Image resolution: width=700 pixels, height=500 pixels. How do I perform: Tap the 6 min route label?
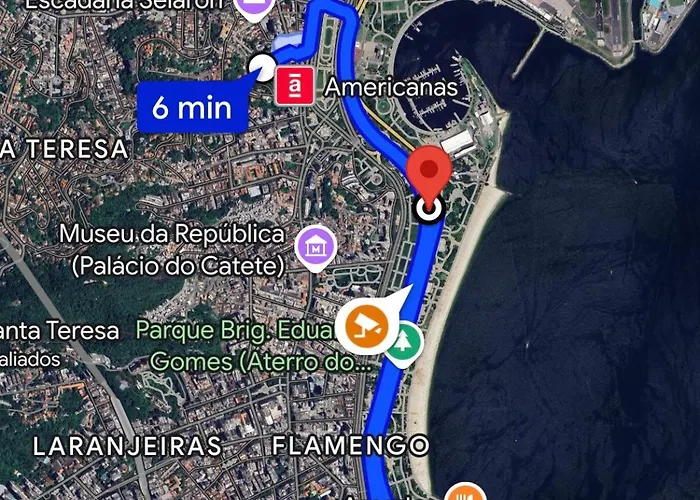pyautogui.click(x=191, y=106)
